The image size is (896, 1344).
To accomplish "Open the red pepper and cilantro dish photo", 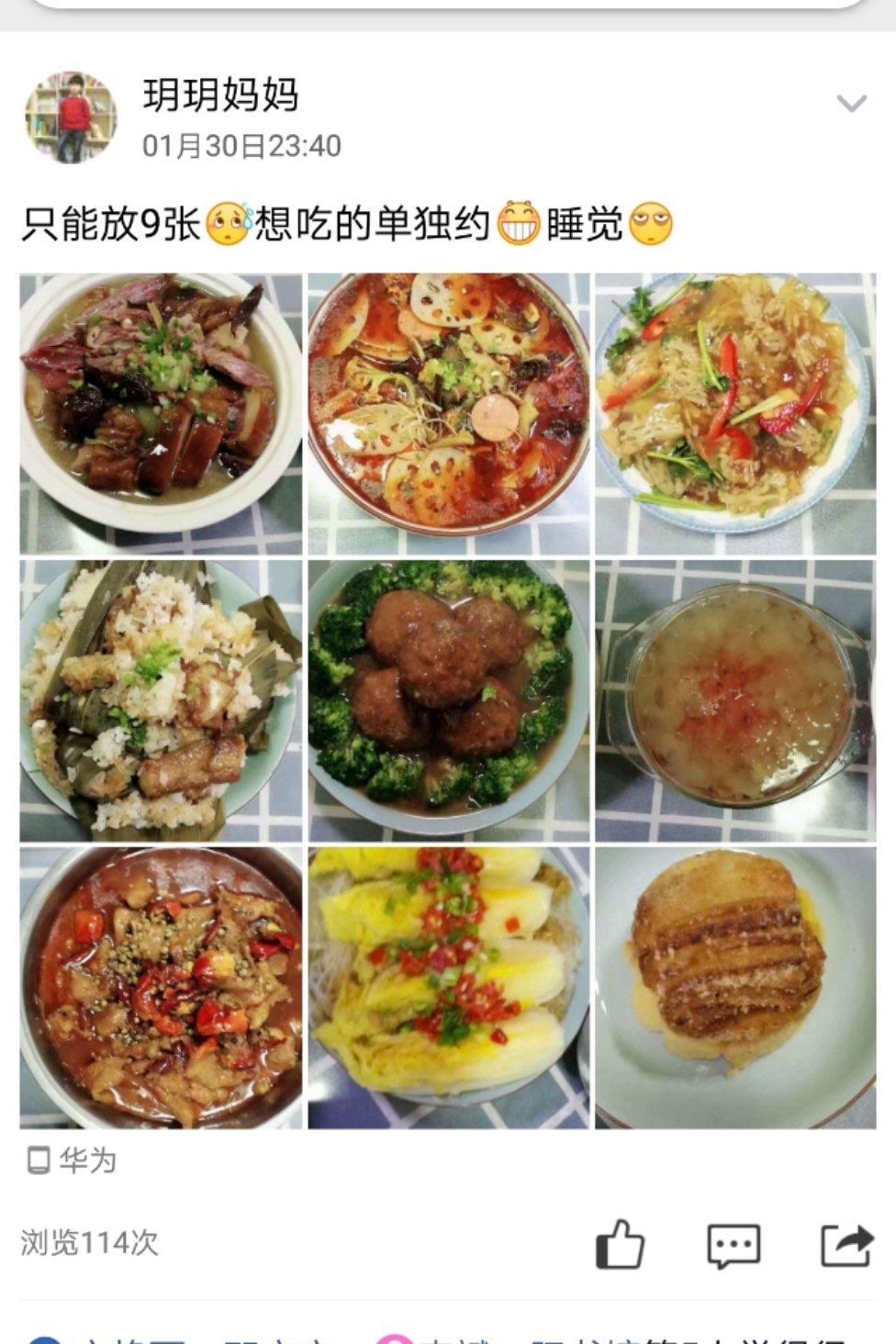I will click(x=735, y=414).
